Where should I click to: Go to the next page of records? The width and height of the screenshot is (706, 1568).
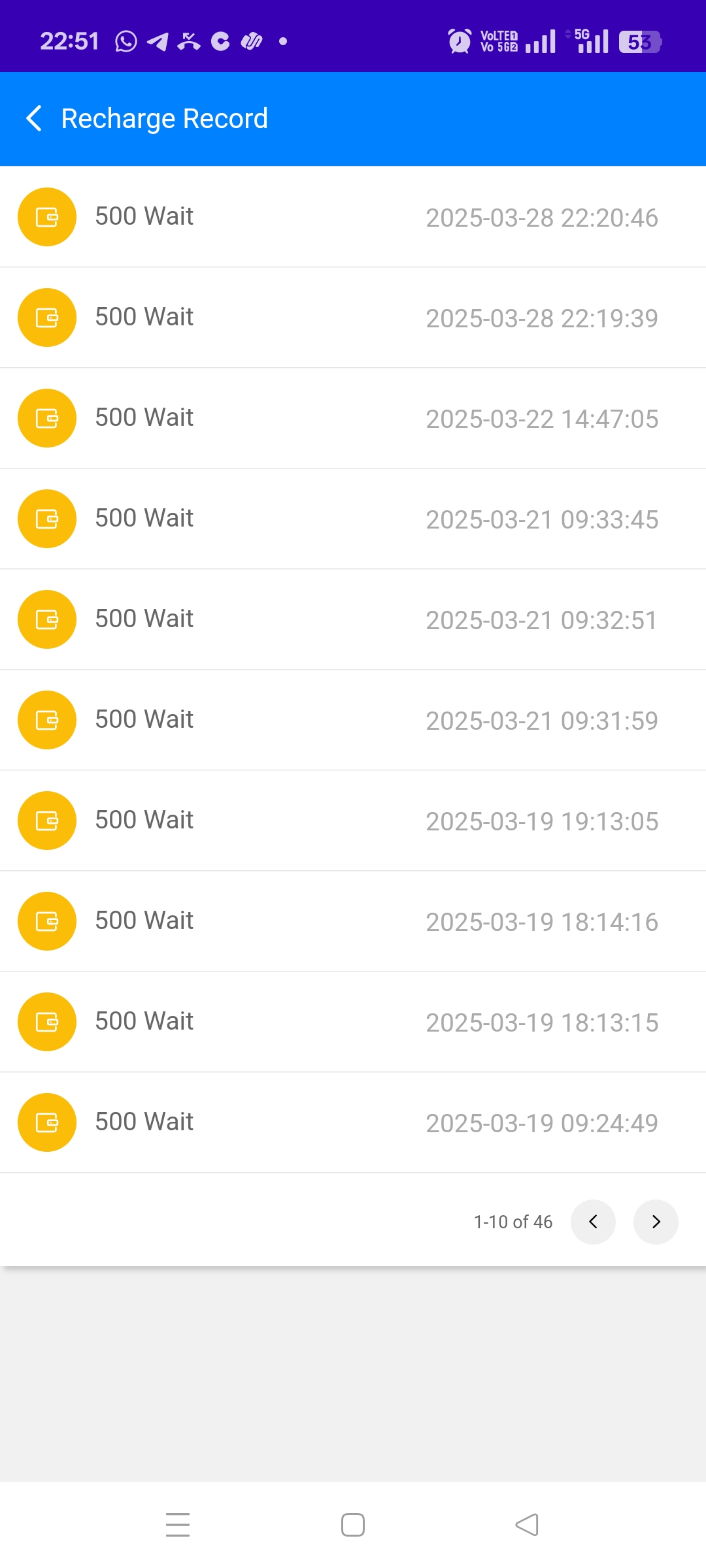click(656, 1222)
